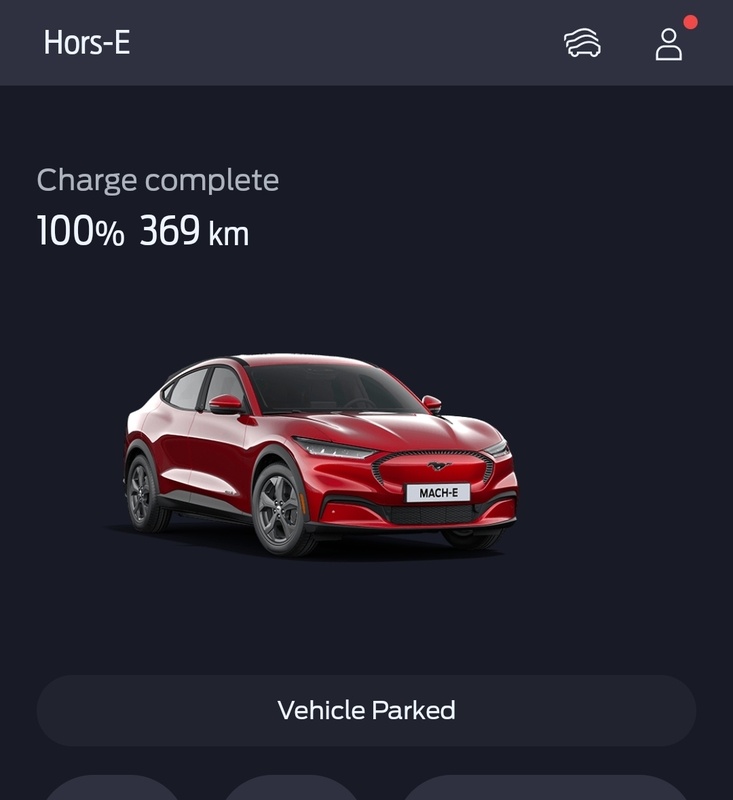The width and height of the screenshot is (733, 800).
Task: Open the account profile icon
Action: 668,44
